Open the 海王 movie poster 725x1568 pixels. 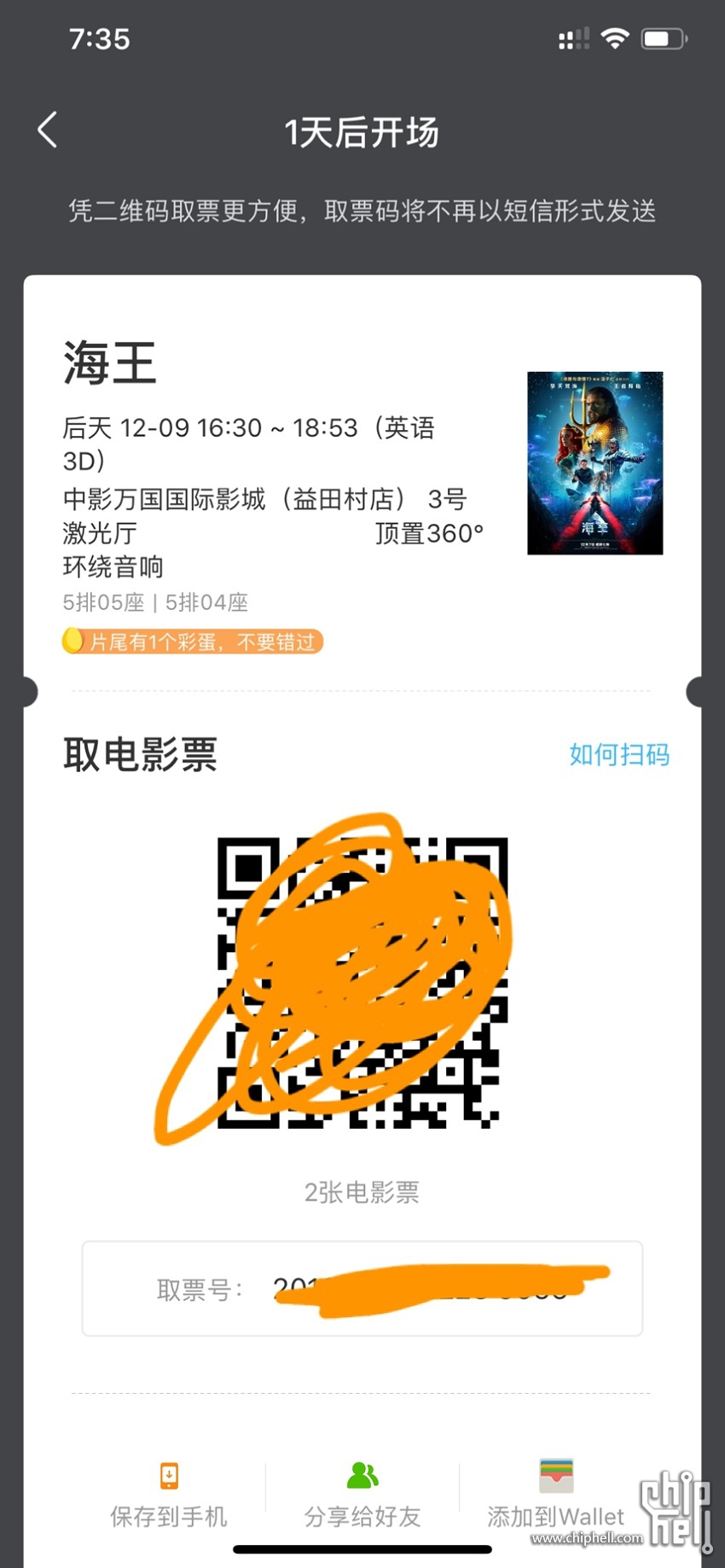[594, 463]
